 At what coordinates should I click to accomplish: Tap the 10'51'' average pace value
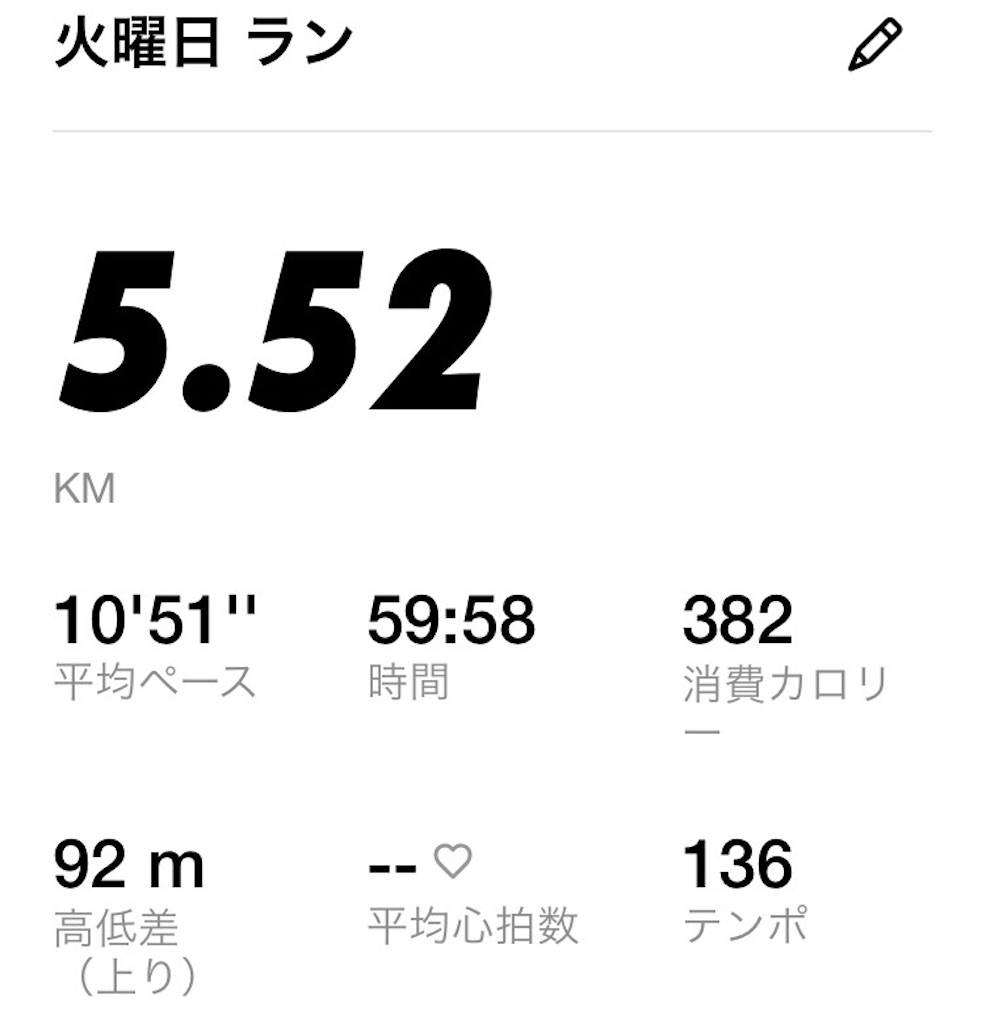coord(155,620)
